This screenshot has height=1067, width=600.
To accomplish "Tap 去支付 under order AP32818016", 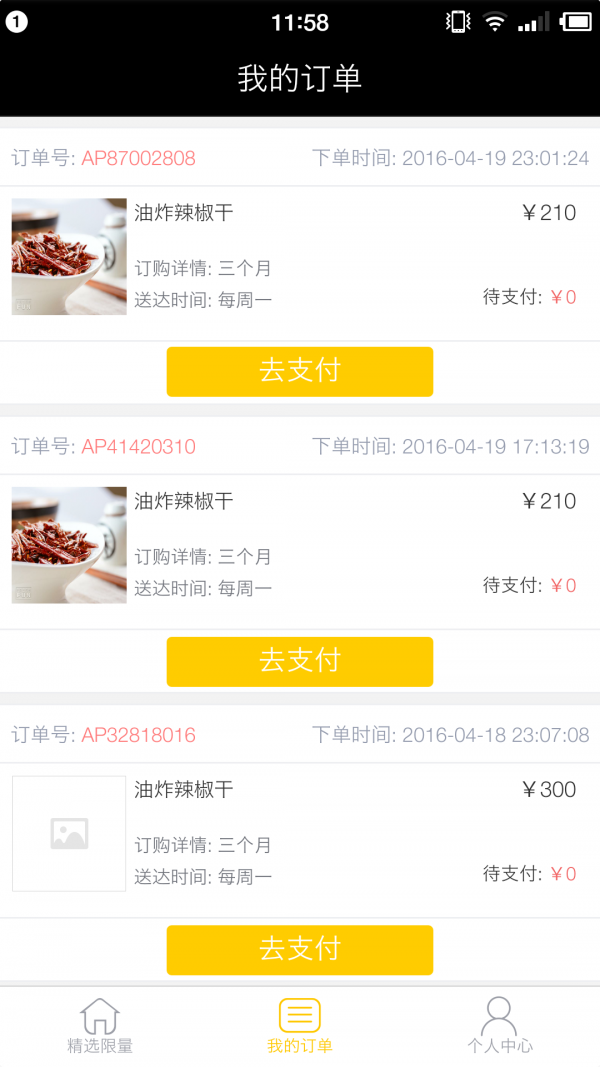I will click(299, 949).
